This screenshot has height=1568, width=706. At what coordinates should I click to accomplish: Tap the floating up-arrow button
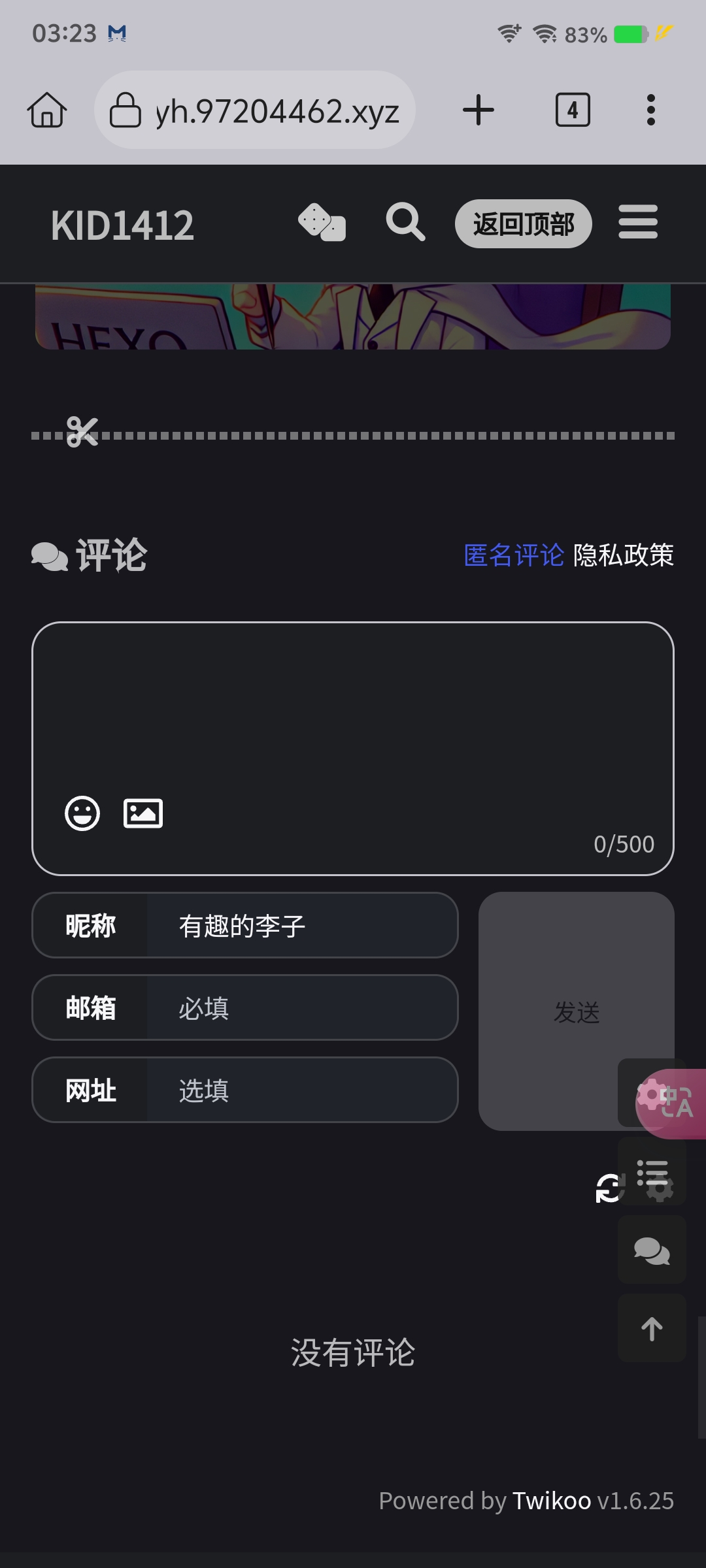click(652, 1328)
